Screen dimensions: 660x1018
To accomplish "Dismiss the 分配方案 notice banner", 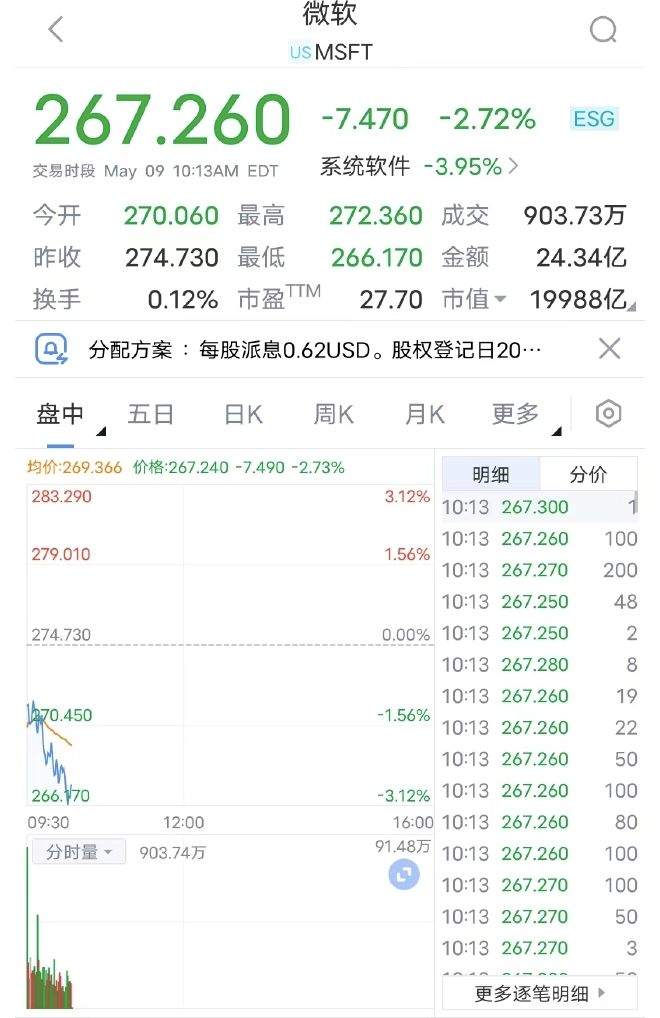I will click(x=609, y=349).
